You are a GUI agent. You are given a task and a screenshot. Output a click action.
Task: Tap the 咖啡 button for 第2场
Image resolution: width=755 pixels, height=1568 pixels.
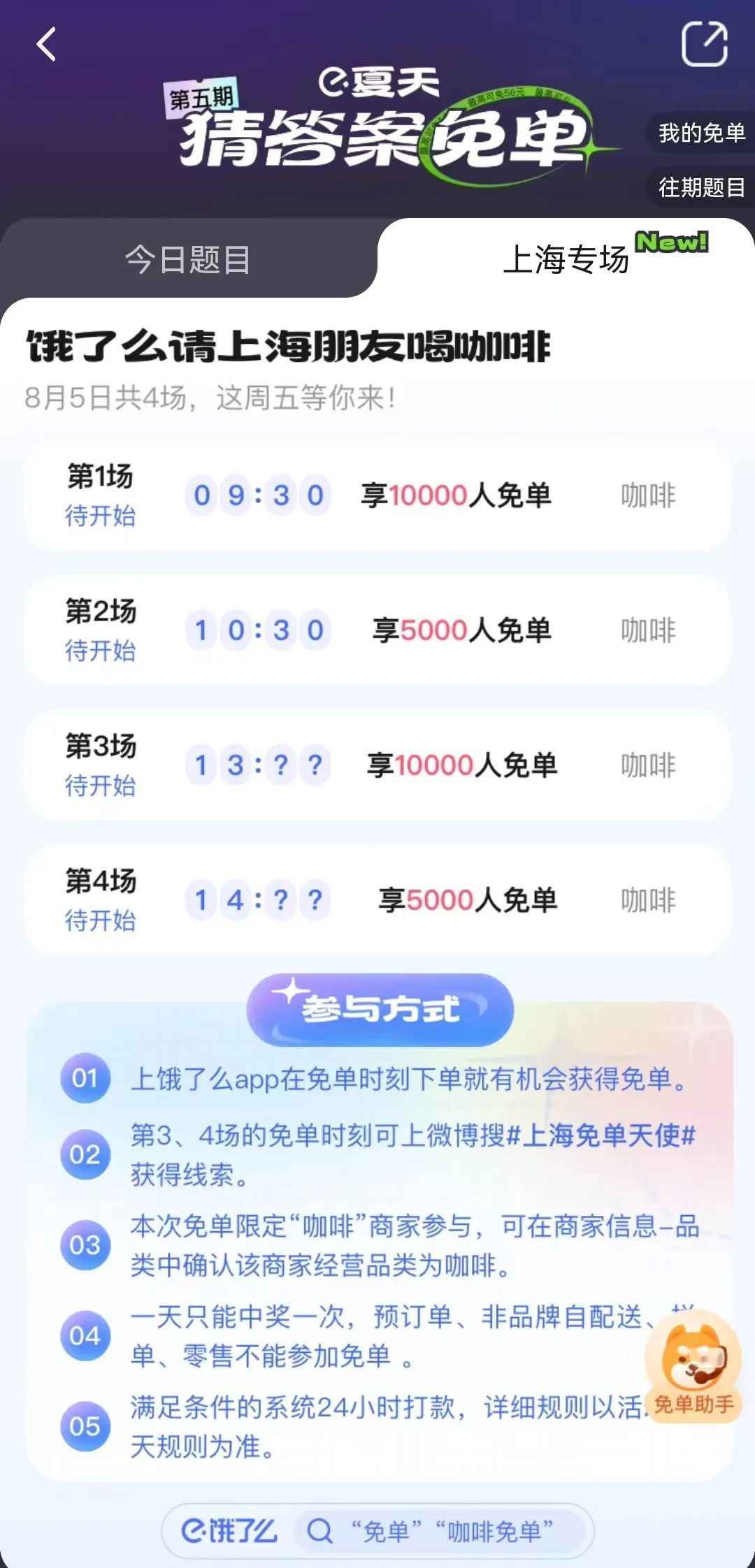tap(648, 631)
